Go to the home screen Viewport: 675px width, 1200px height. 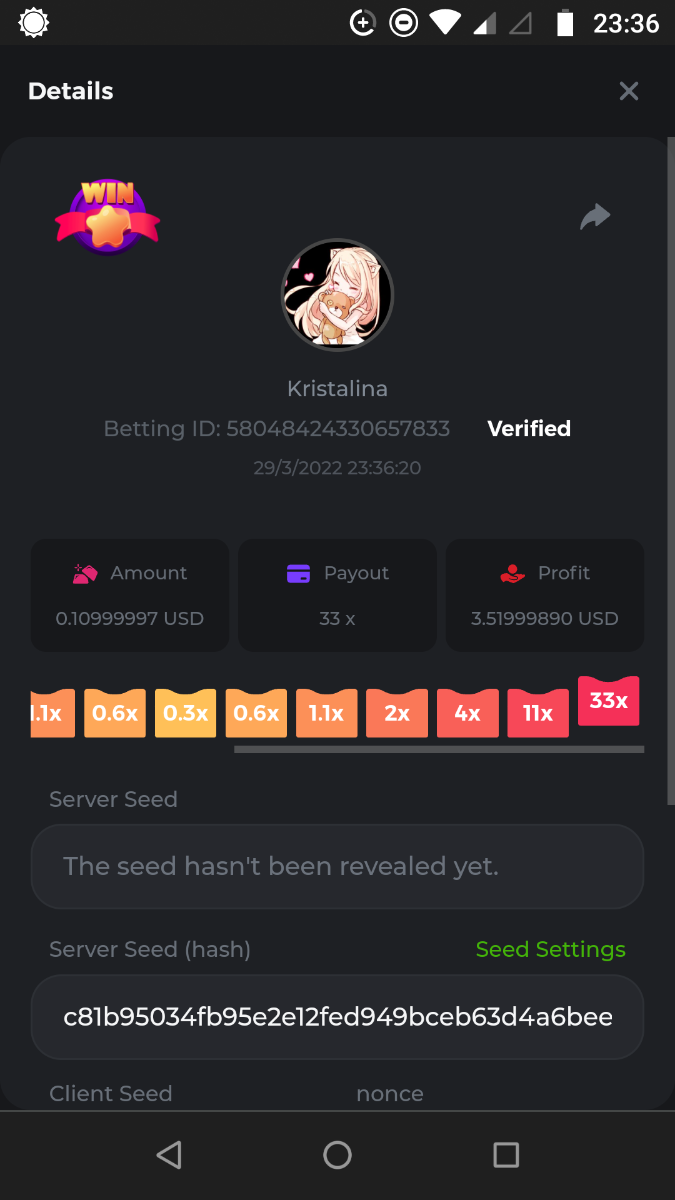coord(337,1155)
